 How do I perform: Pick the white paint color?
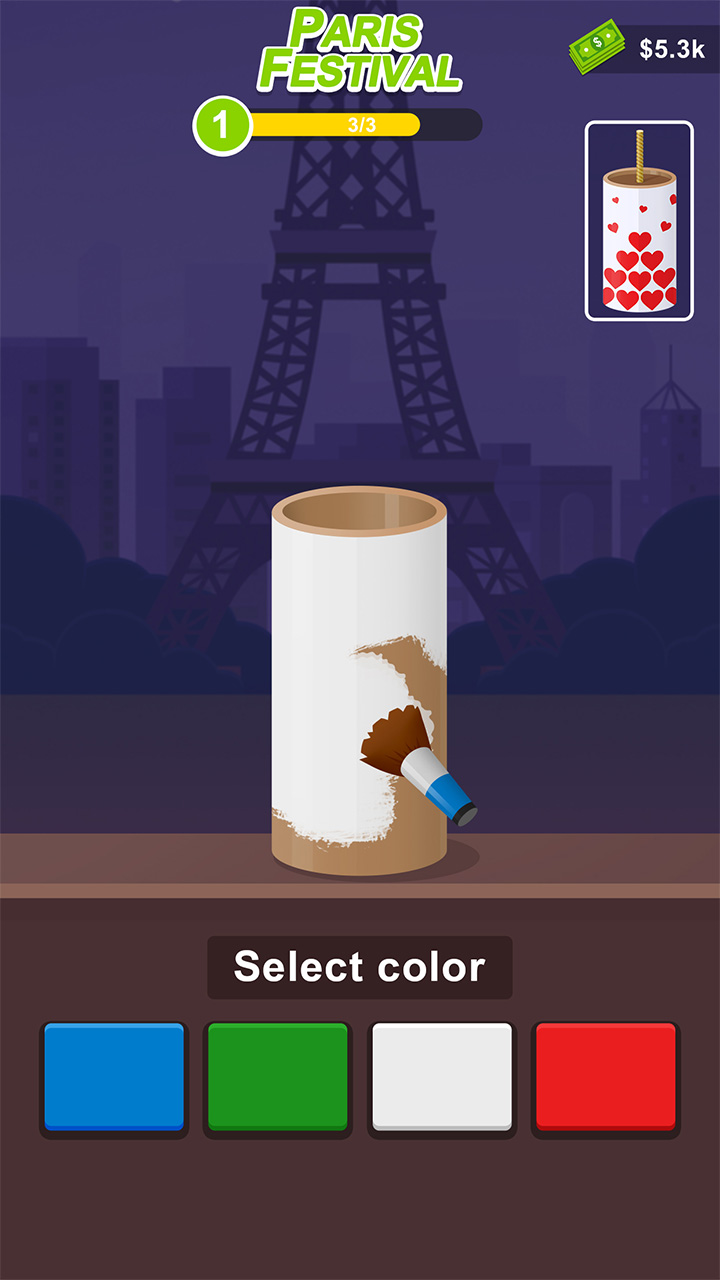click(x=442, y=1077)
